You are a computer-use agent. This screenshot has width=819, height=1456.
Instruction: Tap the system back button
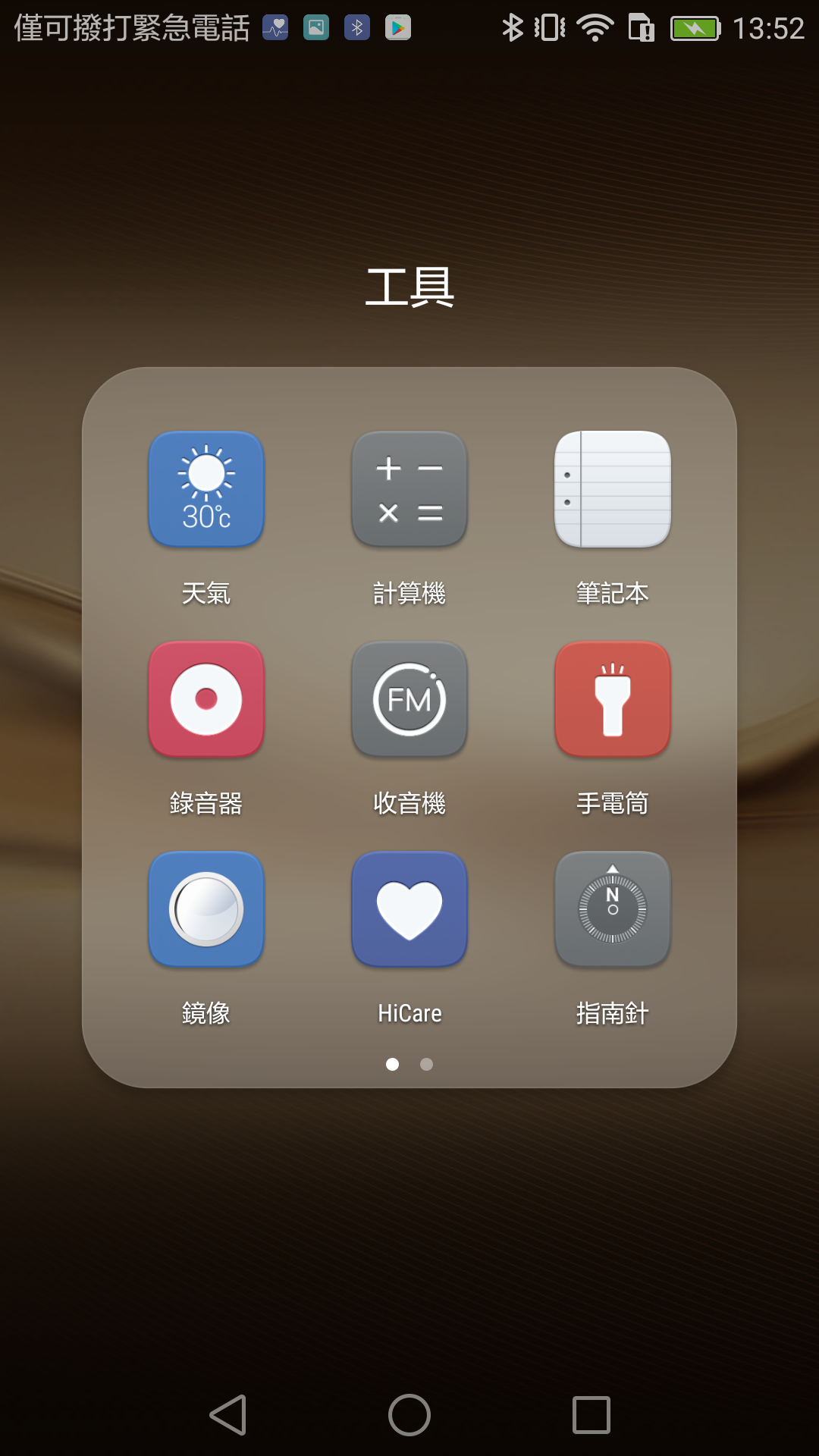(227, 1415)
